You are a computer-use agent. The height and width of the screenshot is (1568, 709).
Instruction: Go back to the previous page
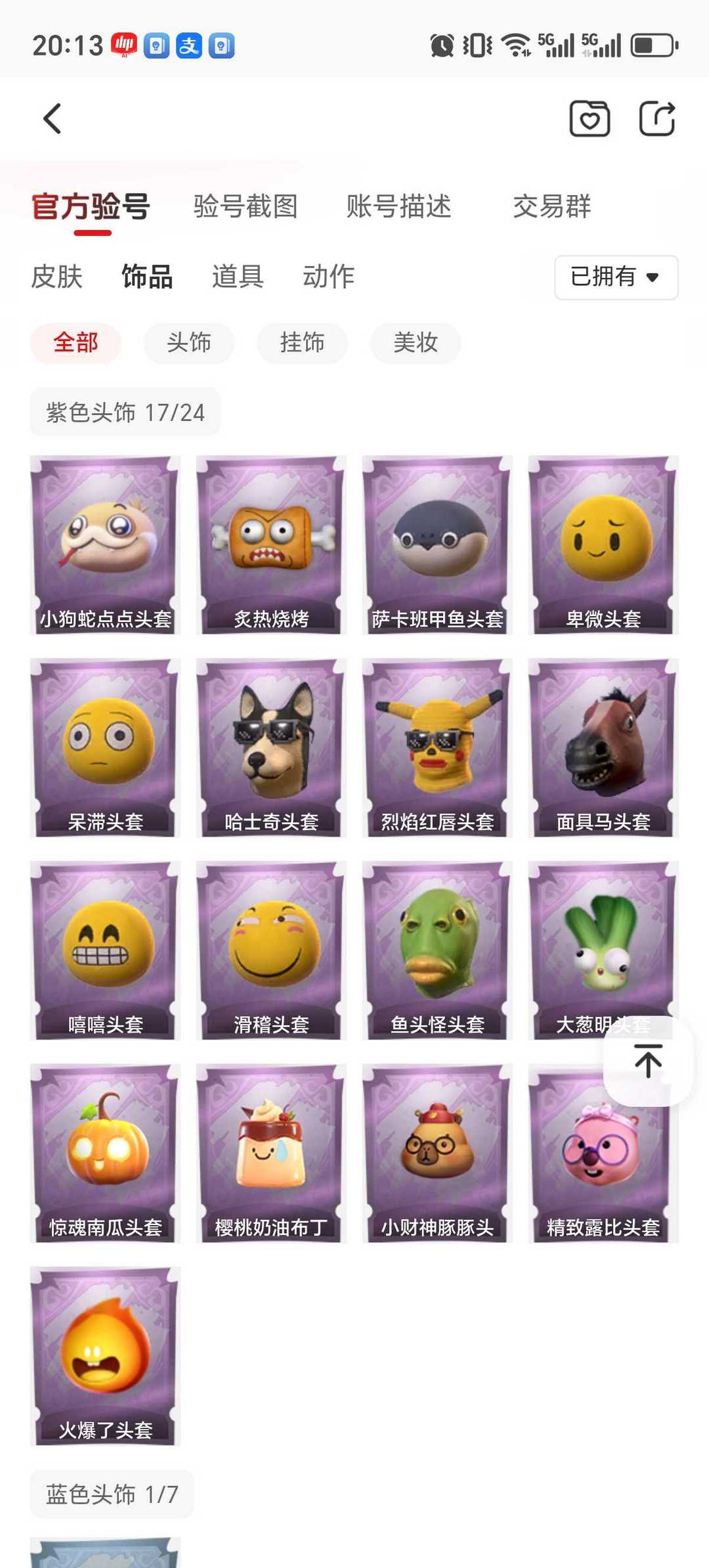[x=53, y=119]
